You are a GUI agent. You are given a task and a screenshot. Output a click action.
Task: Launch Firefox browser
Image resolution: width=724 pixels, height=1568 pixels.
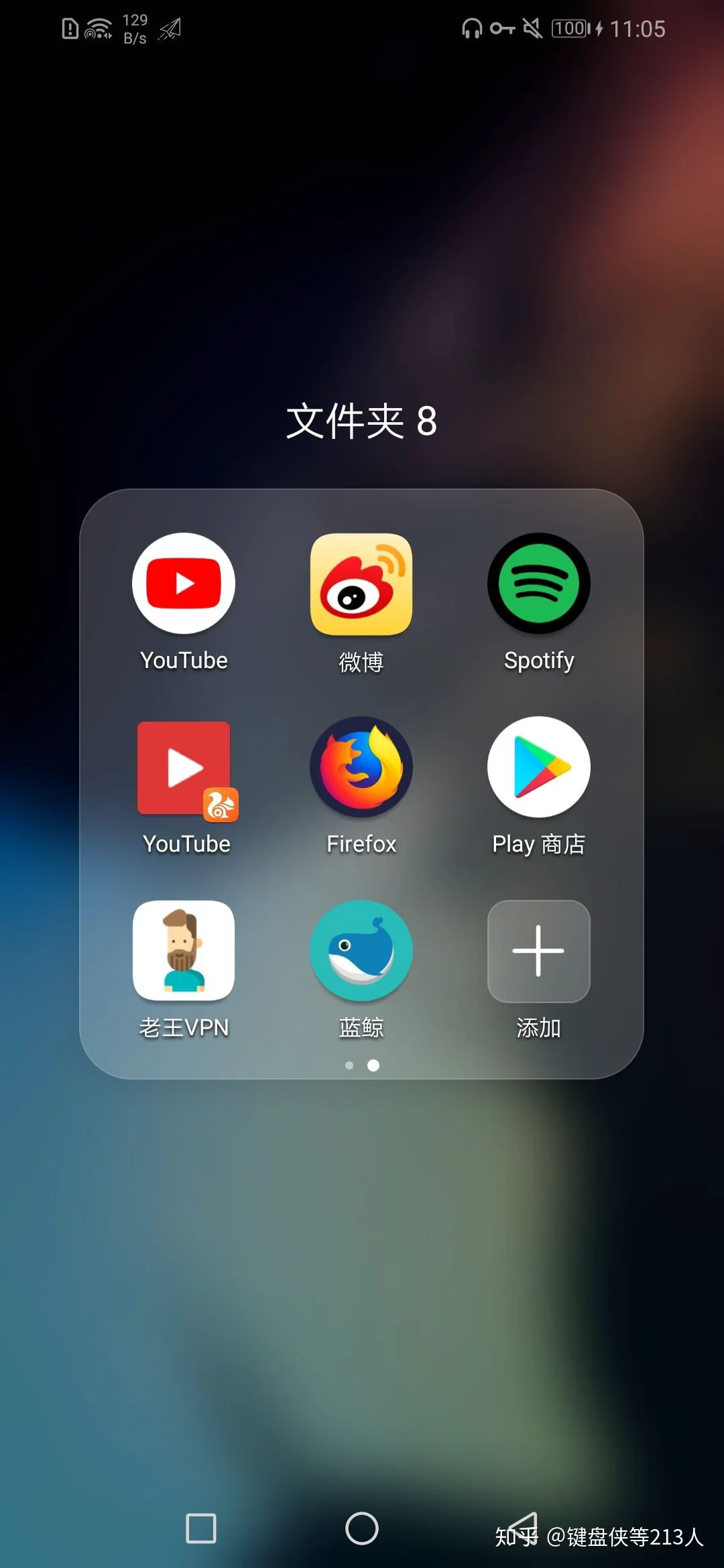pos(361,768)
